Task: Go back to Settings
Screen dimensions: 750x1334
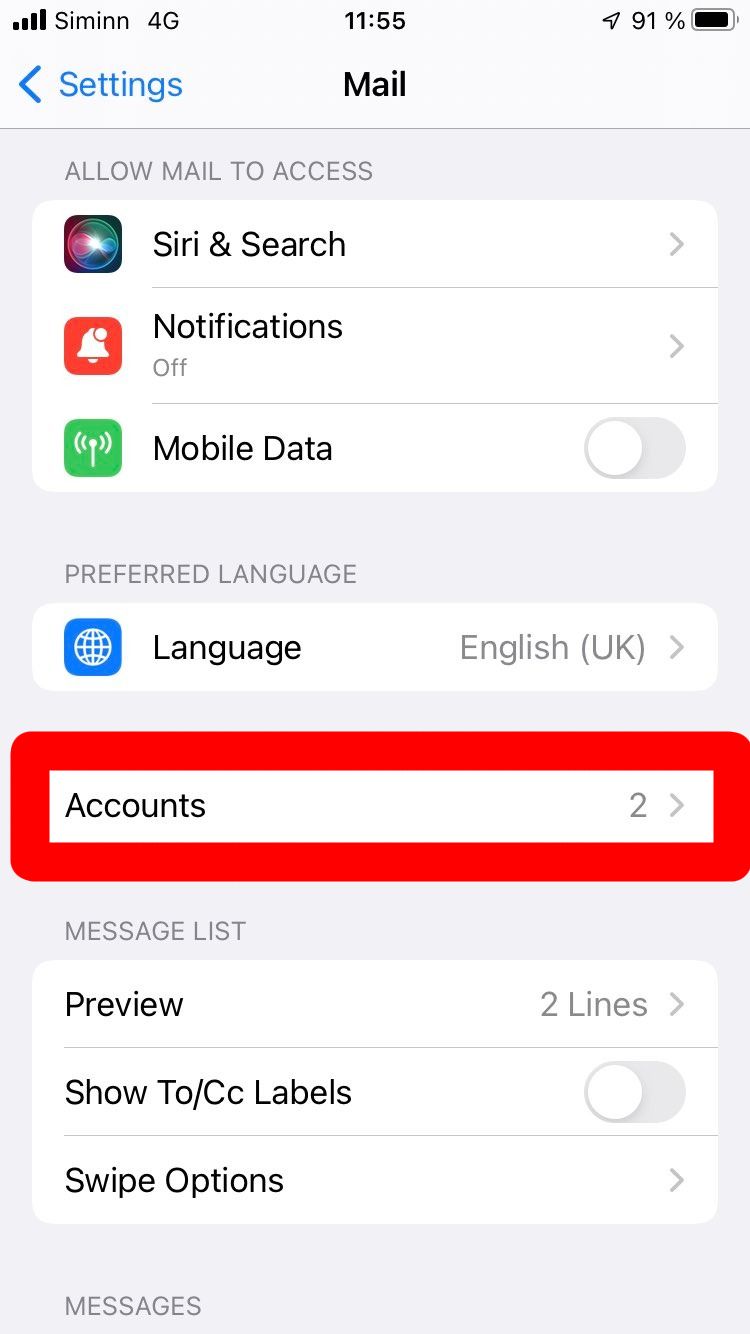Action: [x=100, y=85]
